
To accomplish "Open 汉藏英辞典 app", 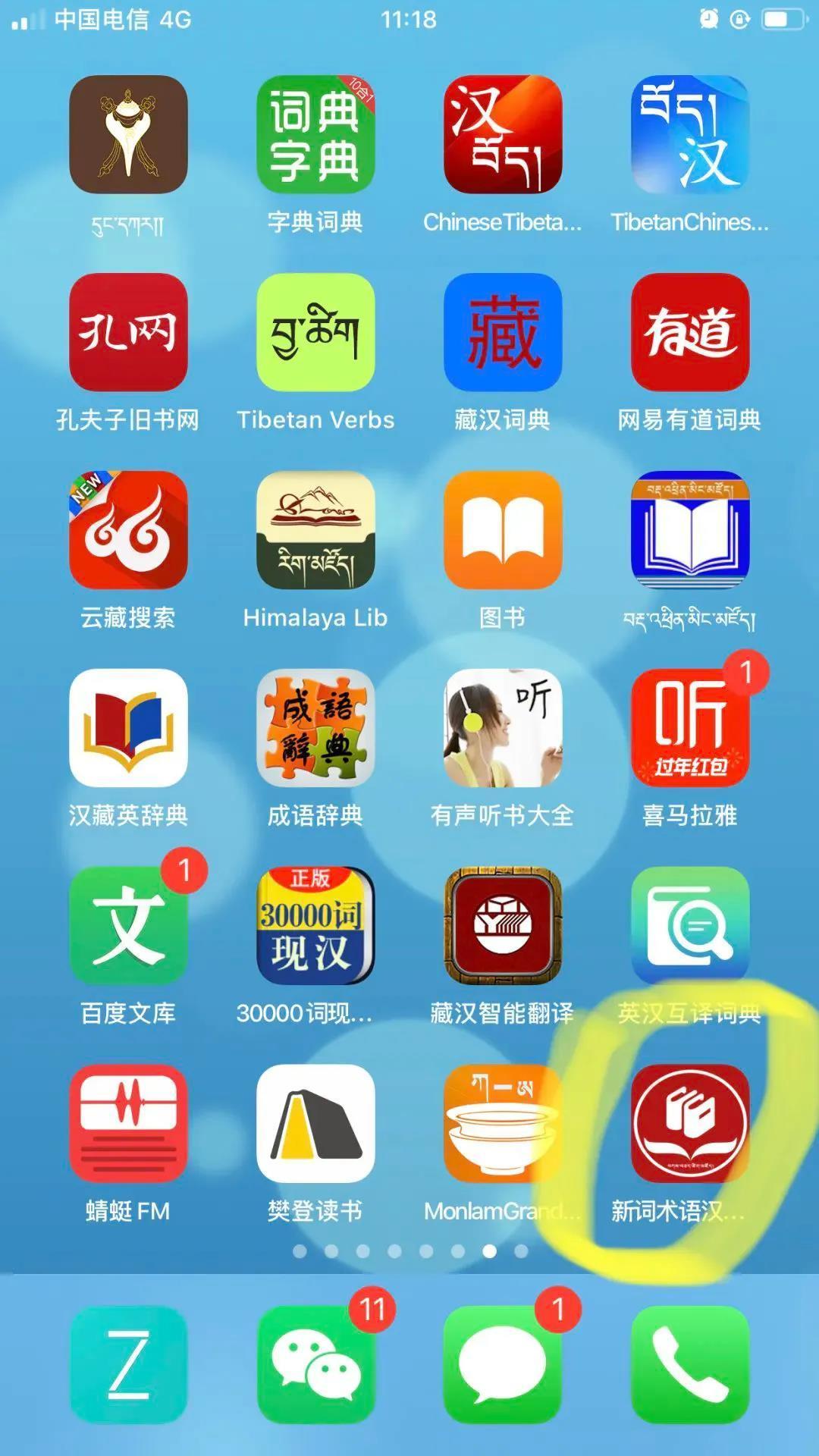I will (x=128, y=728).
